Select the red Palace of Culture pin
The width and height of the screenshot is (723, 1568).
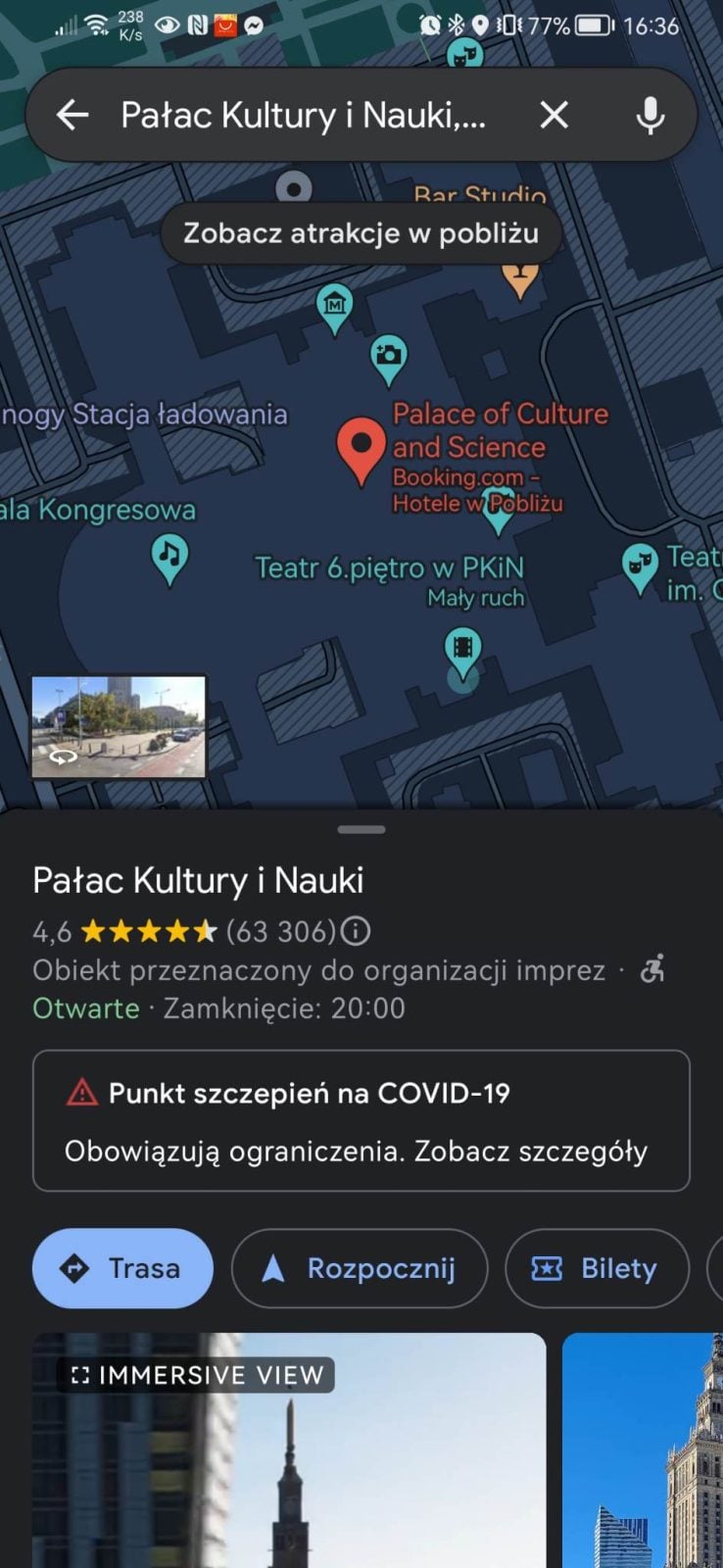coord(361,447)
